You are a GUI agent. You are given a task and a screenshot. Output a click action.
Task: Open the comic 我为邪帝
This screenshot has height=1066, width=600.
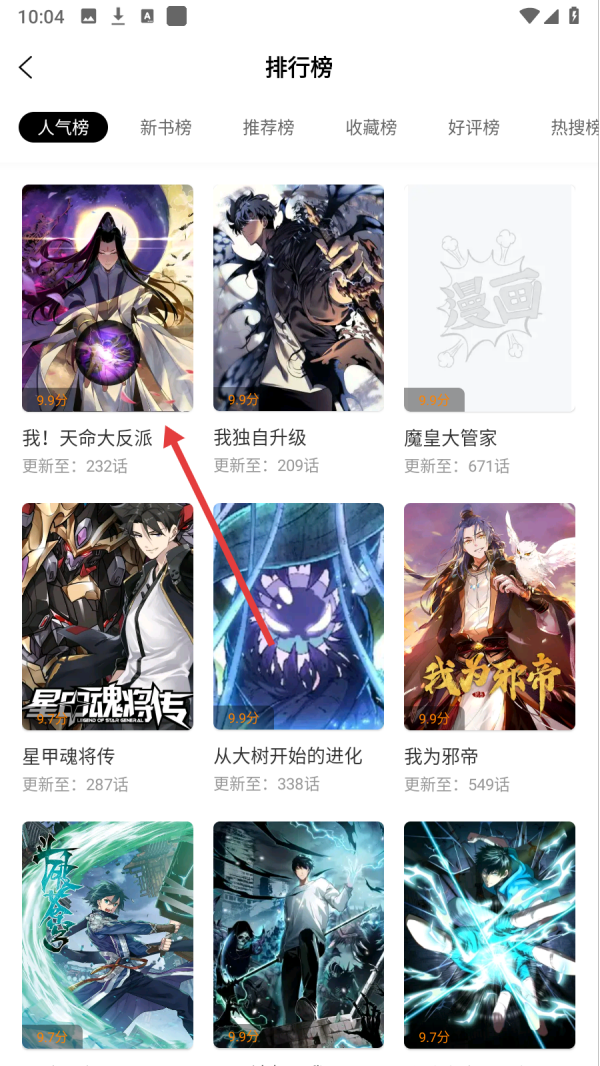click(x=489, y=616)
